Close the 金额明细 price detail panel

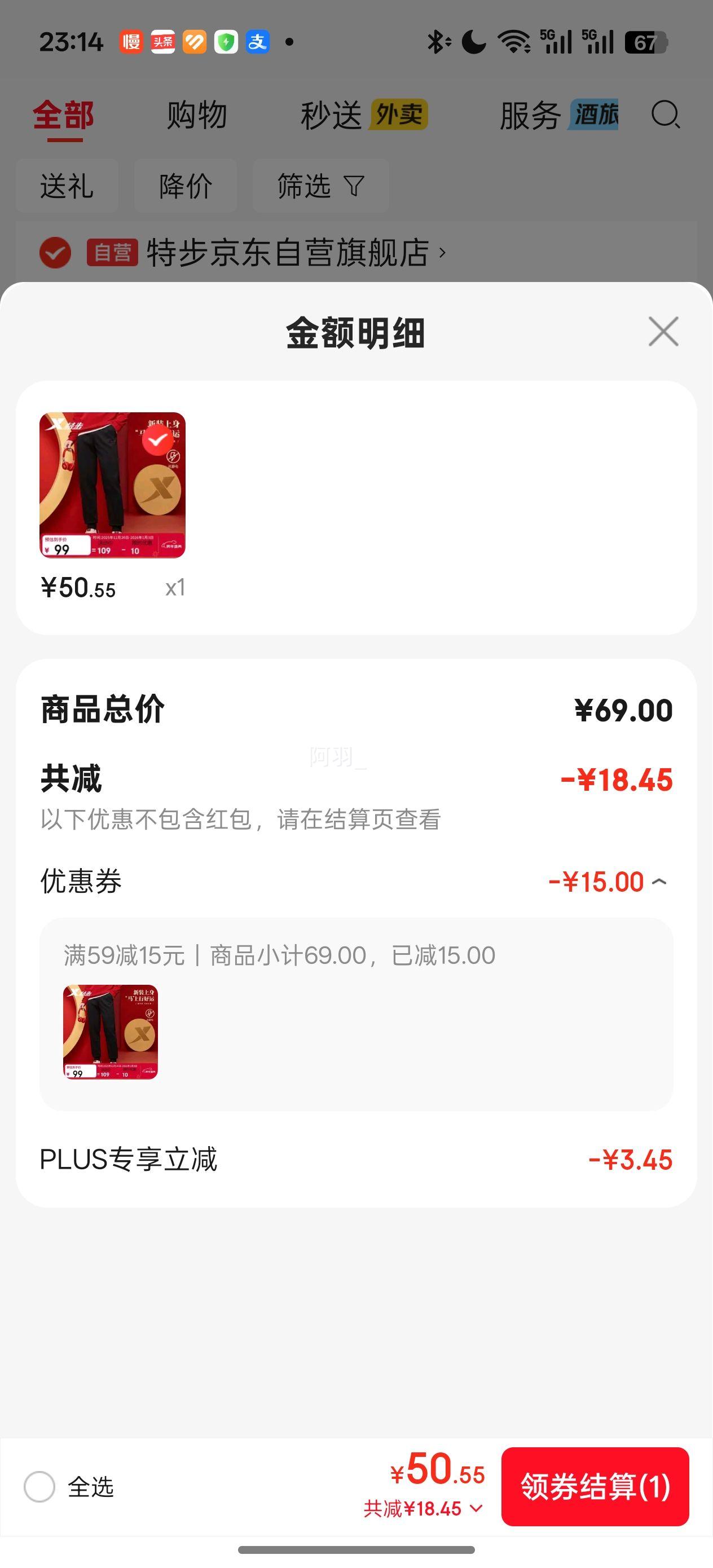(663, 331)
